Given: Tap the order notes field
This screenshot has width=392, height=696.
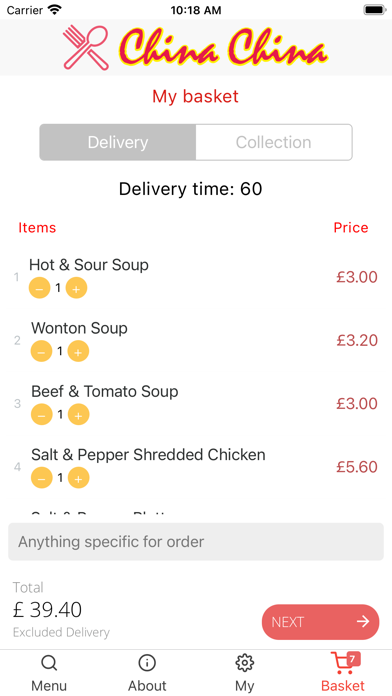Looking at the screenshot, I should 196,542.
